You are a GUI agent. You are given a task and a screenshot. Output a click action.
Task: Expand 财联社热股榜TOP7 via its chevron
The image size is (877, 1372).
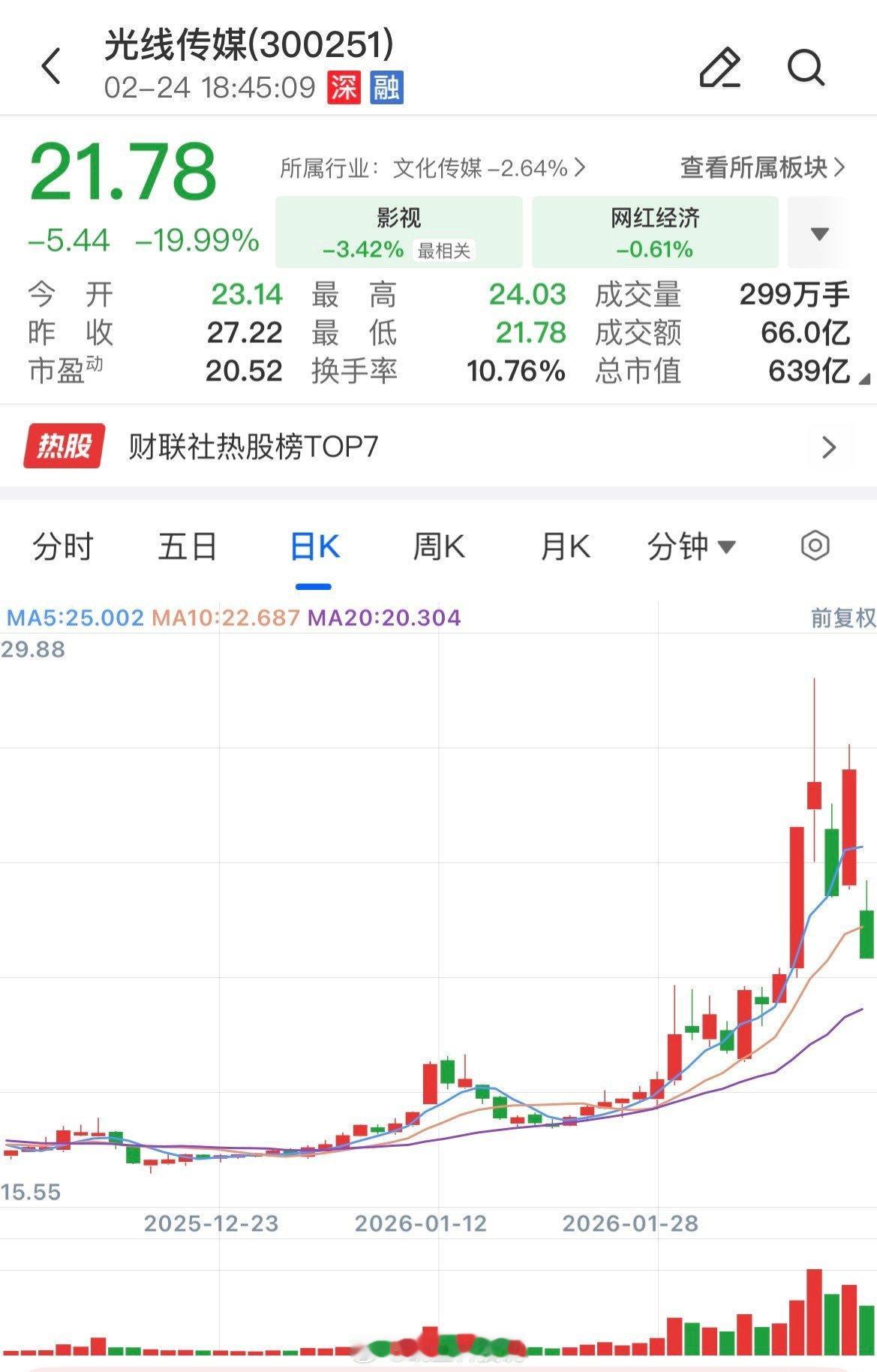pos(830,446)
